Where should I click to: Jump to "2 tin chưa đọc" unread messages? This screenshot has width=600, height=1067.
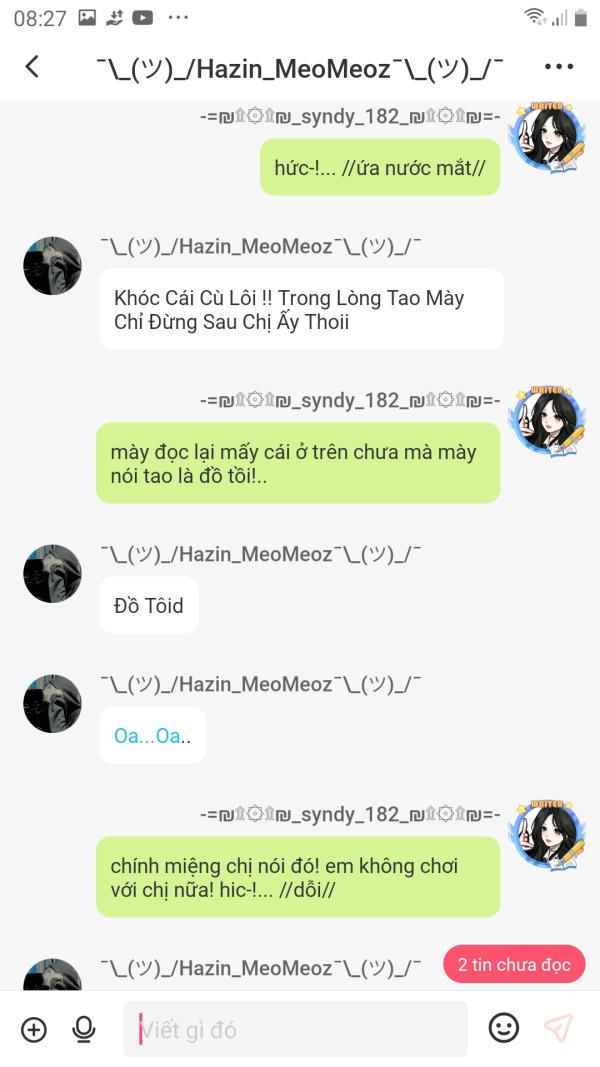pos(514,964)
